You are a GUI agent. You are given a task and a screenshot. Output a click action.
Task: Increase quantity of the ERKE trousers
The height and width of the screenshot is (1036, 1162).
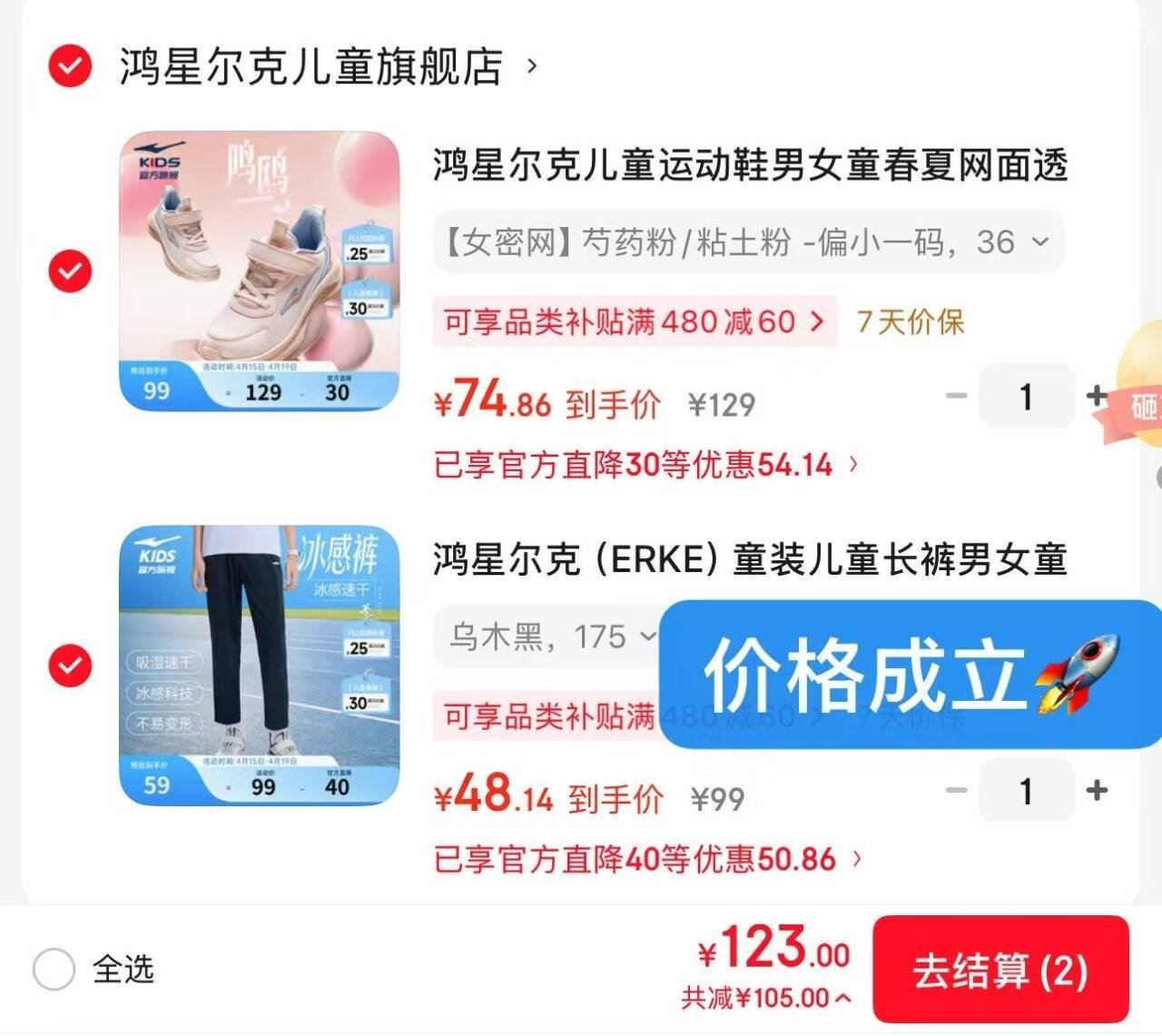point(1097,790)
